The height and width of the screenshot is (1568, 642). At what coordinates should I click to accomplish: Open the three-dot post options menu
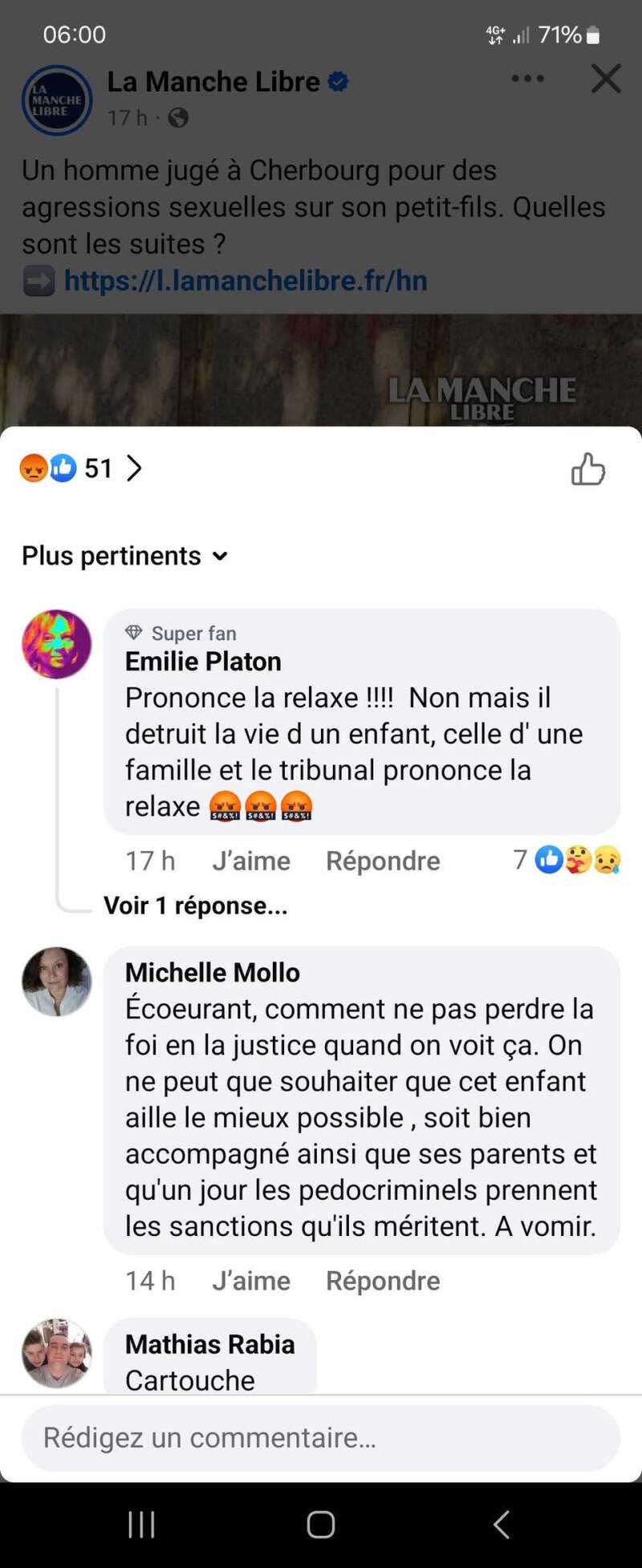tap(527, 79)
